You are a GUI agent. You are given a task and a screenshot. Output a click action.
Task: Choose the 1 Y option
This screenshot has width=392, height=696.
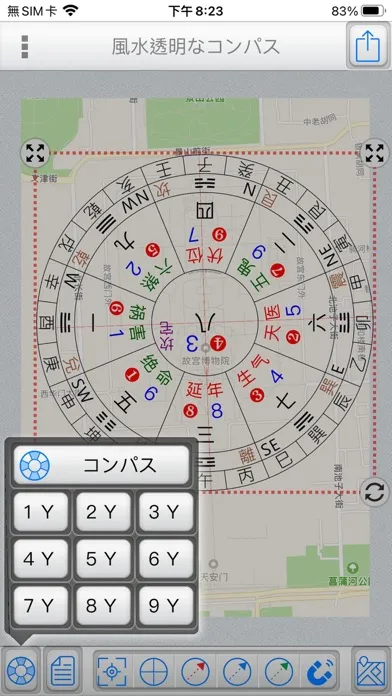(41, 512)
